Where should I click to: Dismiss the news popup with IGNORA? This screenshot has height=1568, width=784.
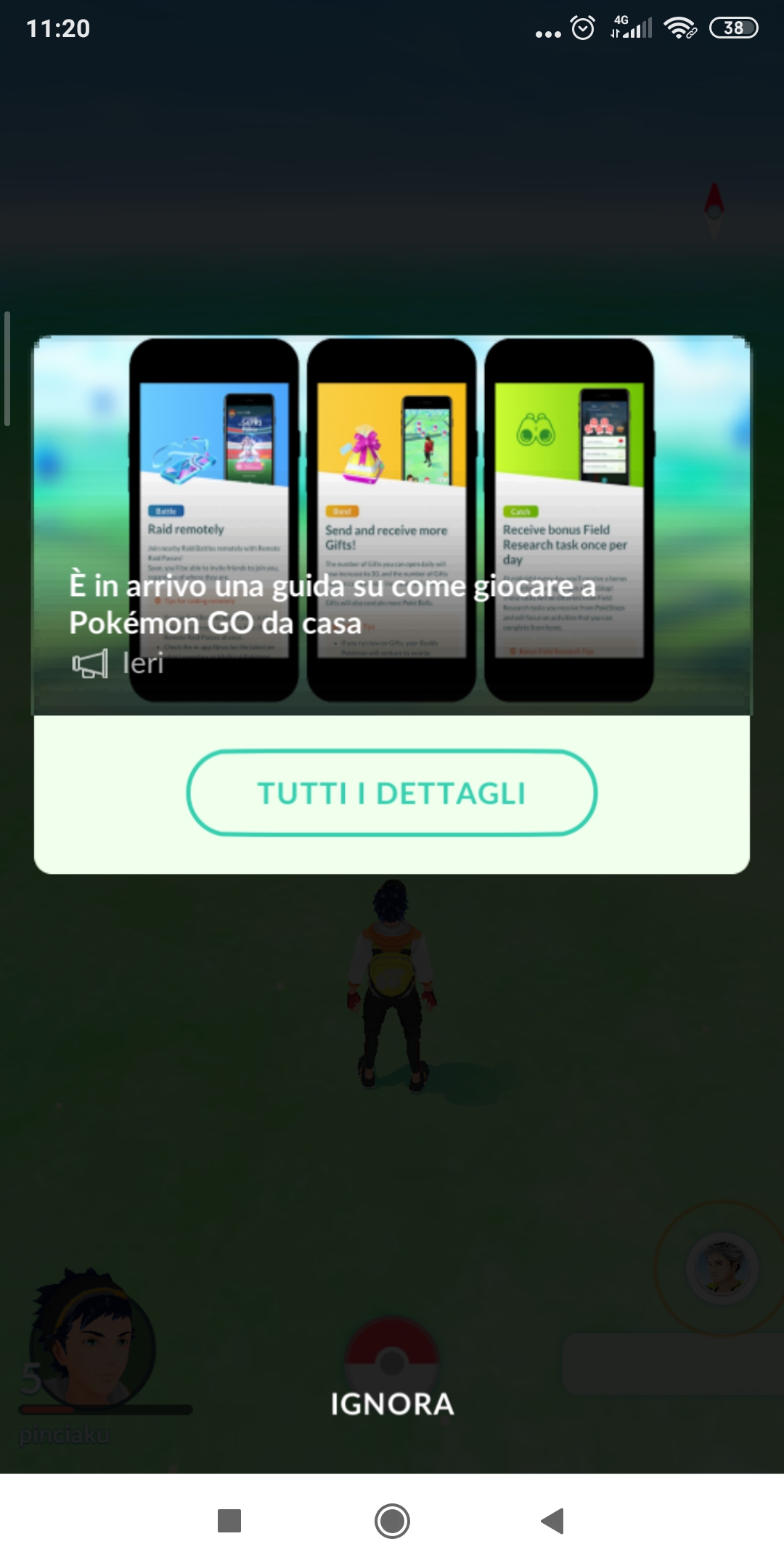click(392, 1404)
